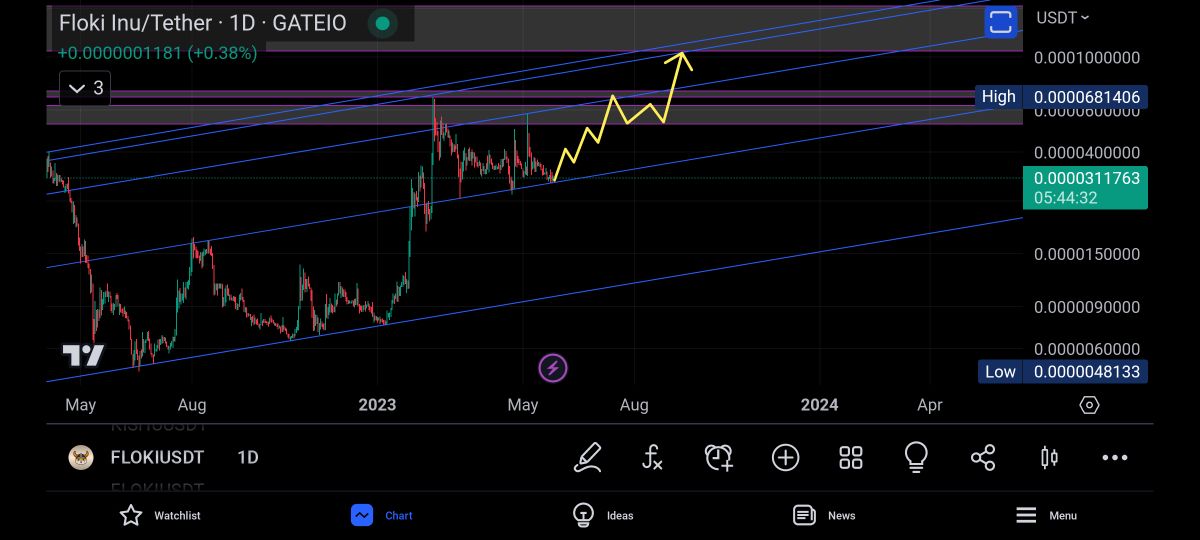Share this chart
Viewport: 1200px width, 540px height.
[983, 458]
